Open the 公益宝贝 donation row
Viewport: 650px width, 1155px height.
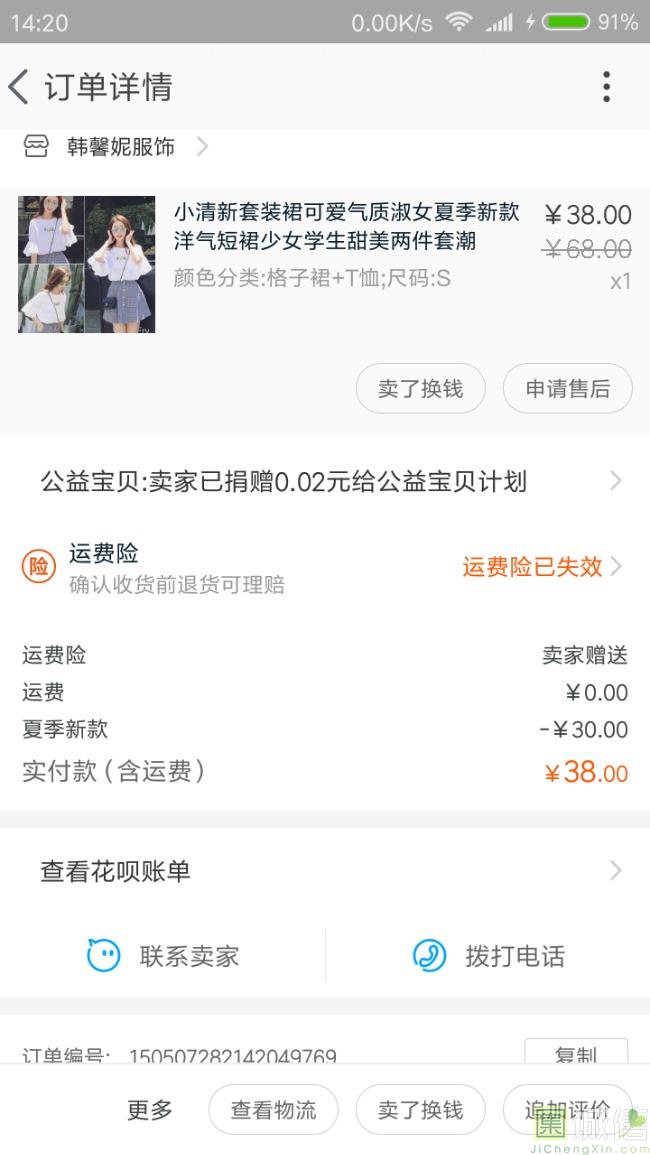(x=325, y=482)
